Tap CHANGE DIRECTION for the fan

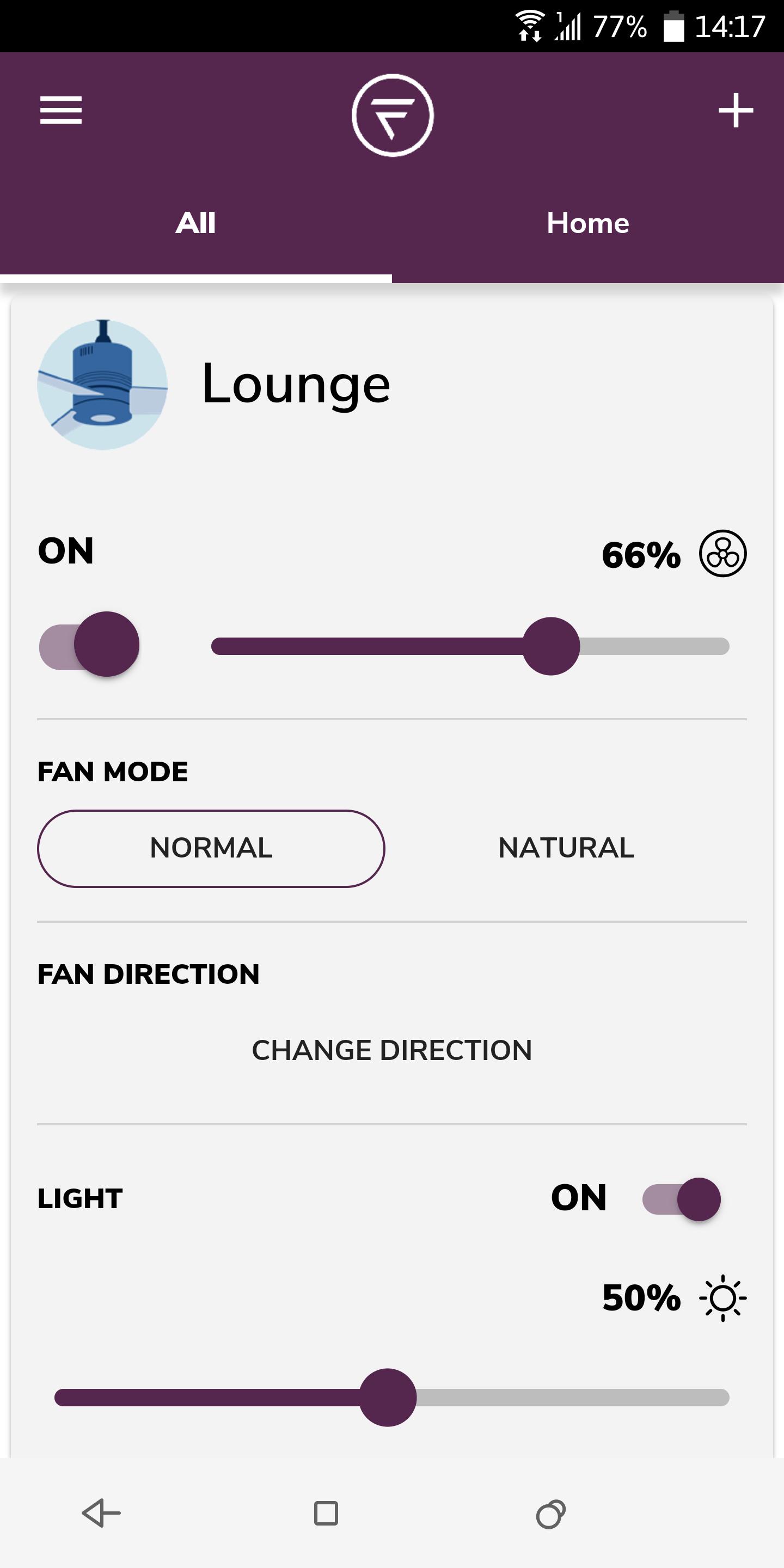392,1050
